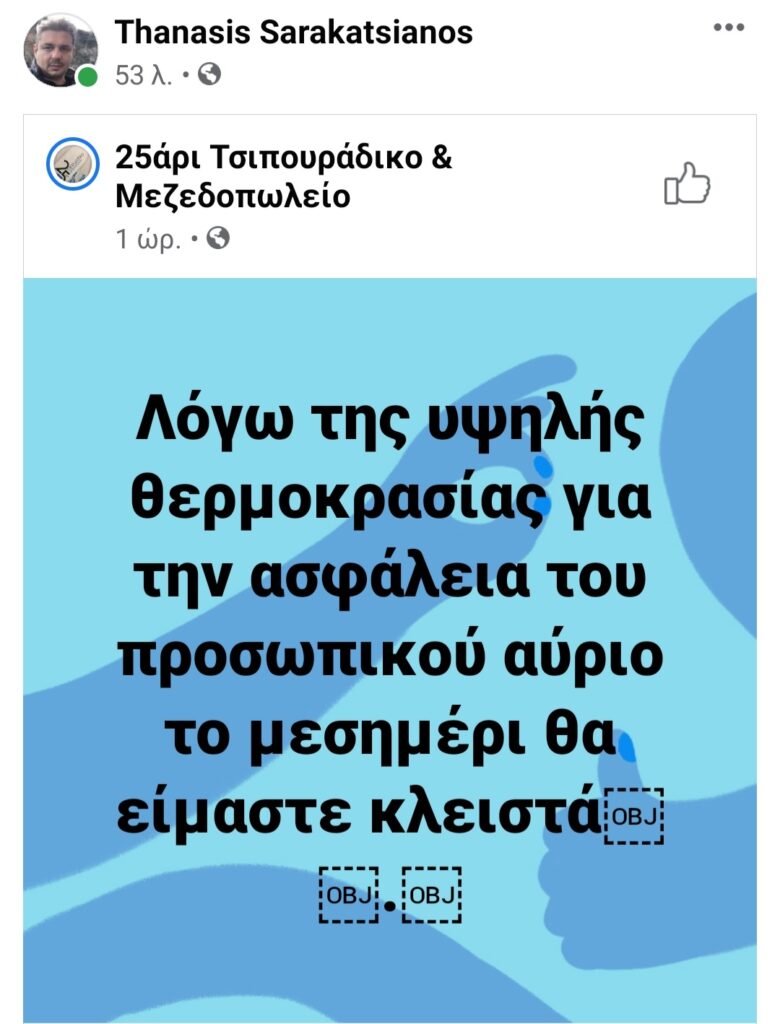Open the post's three-dot overflow menu
Viewport: 780px width, 1024px height.
click(729, 27)
